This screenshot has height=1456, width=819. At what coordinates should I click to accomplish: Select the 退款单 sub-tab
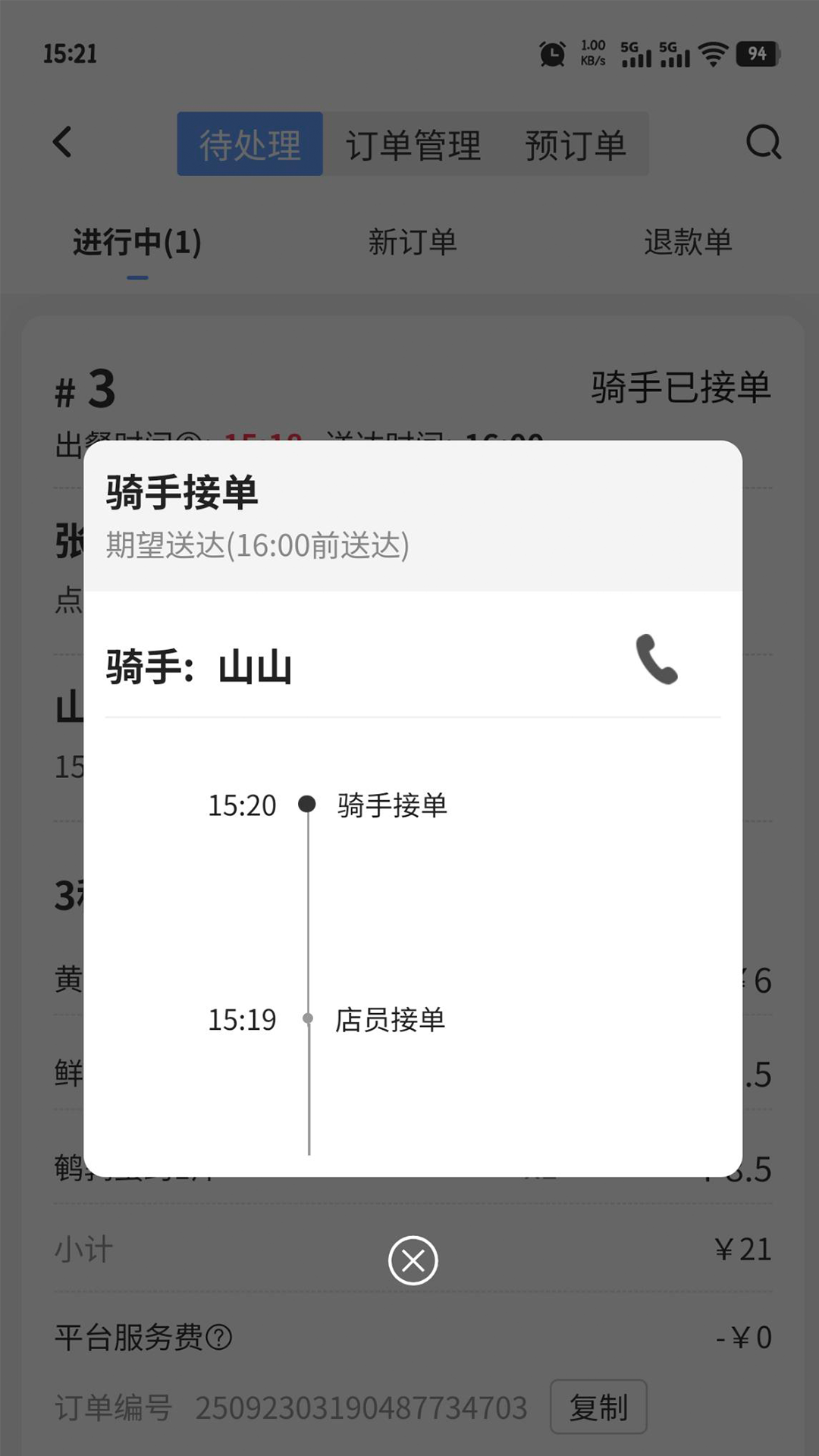(688, 243)
